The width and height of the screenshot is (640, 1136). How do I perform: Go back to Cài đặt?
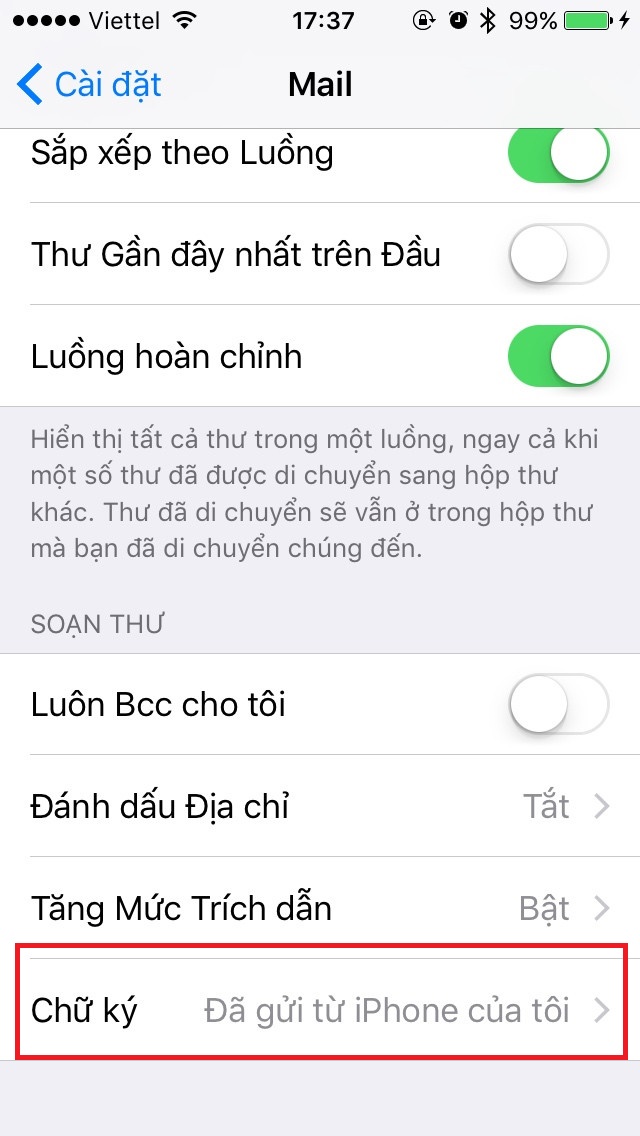coord(90,85)
